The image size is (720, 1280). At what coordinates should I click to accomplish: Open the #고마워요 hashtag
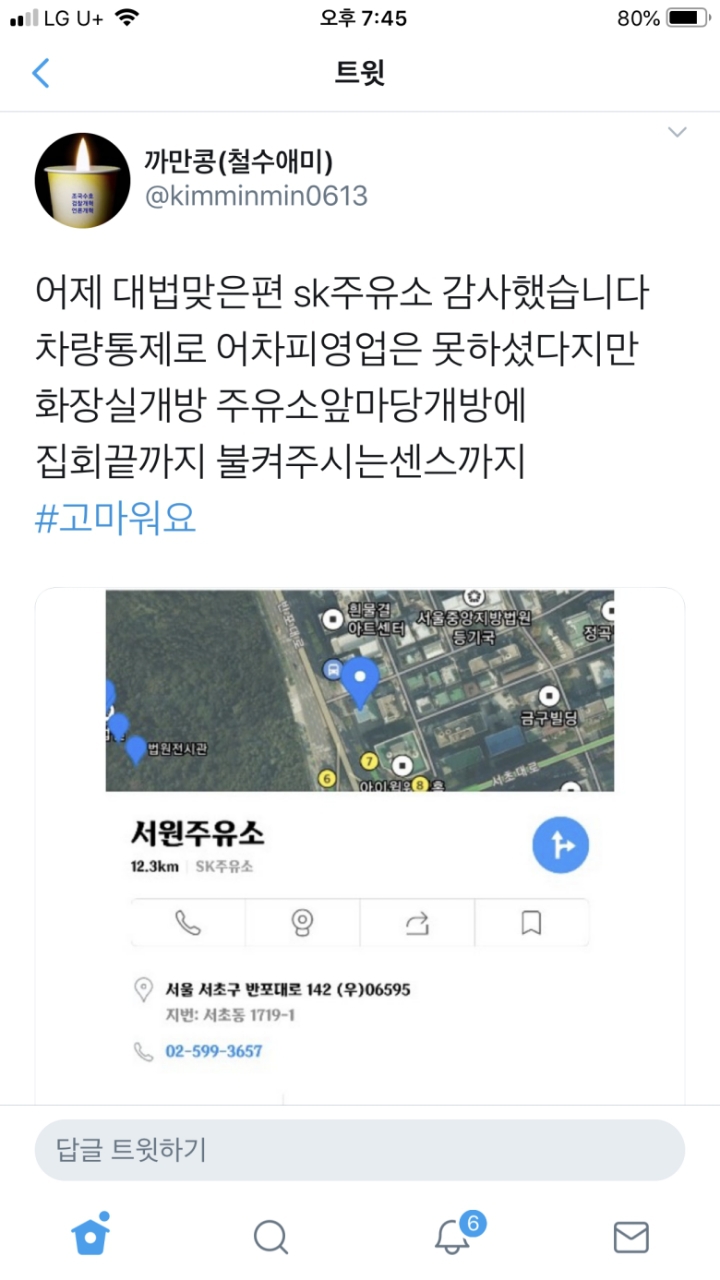[116, 519]
